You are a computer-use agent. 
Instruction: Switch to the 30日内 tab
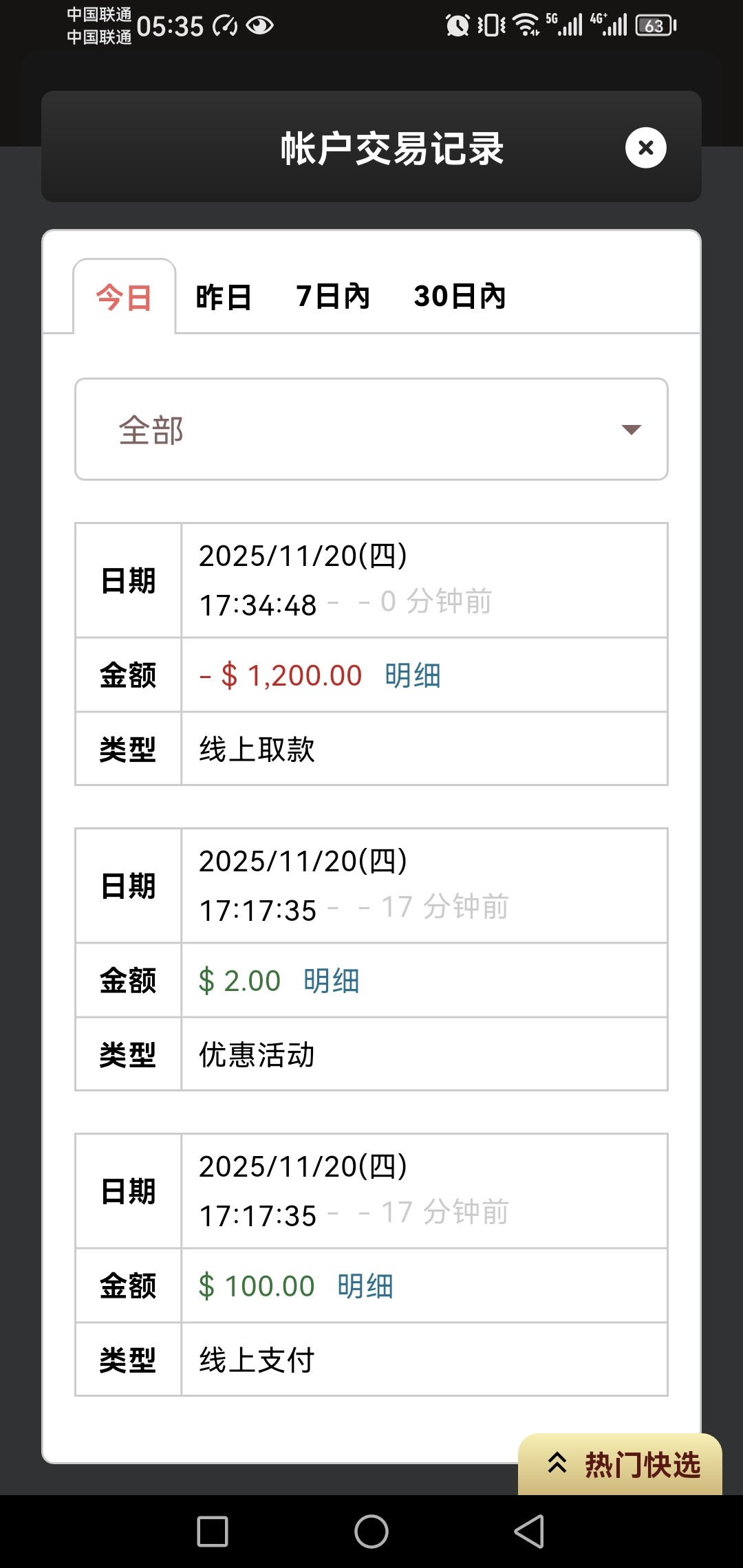[x=460, y=297]
